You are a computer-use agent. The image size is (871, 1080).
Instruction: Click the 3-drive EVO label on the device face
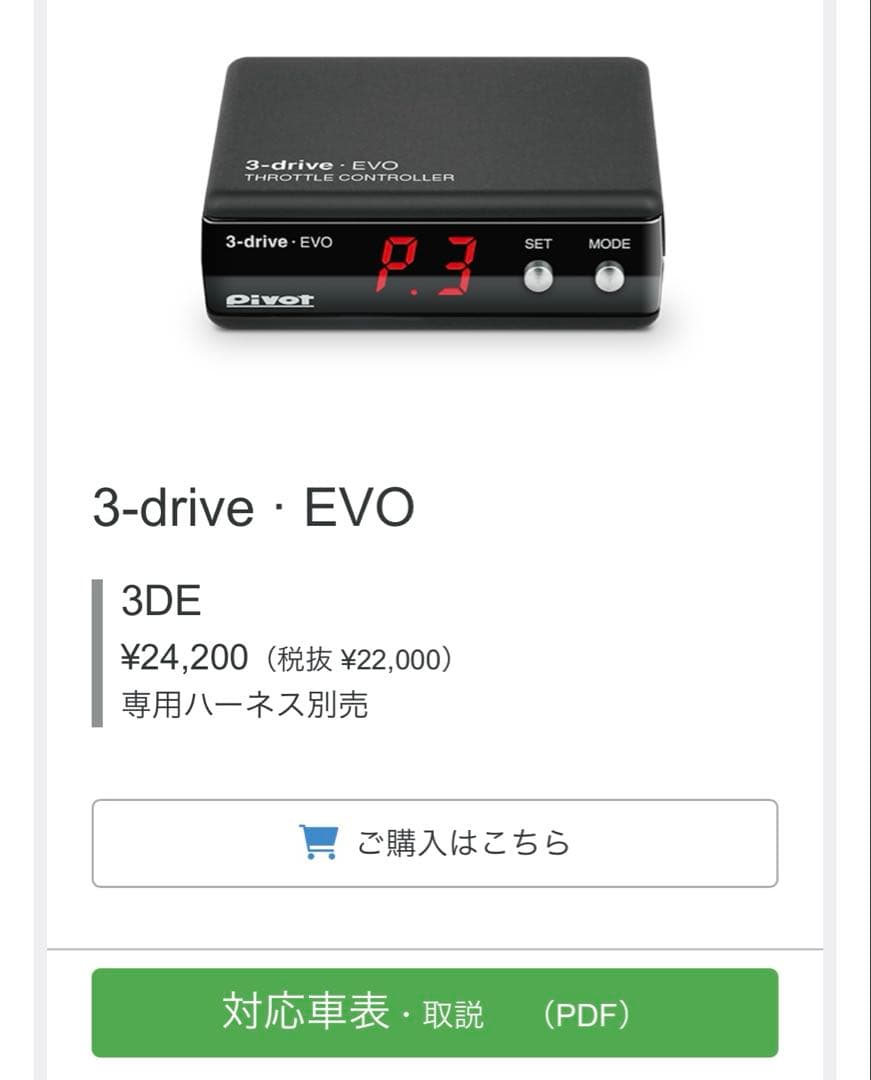pos(277,240)
